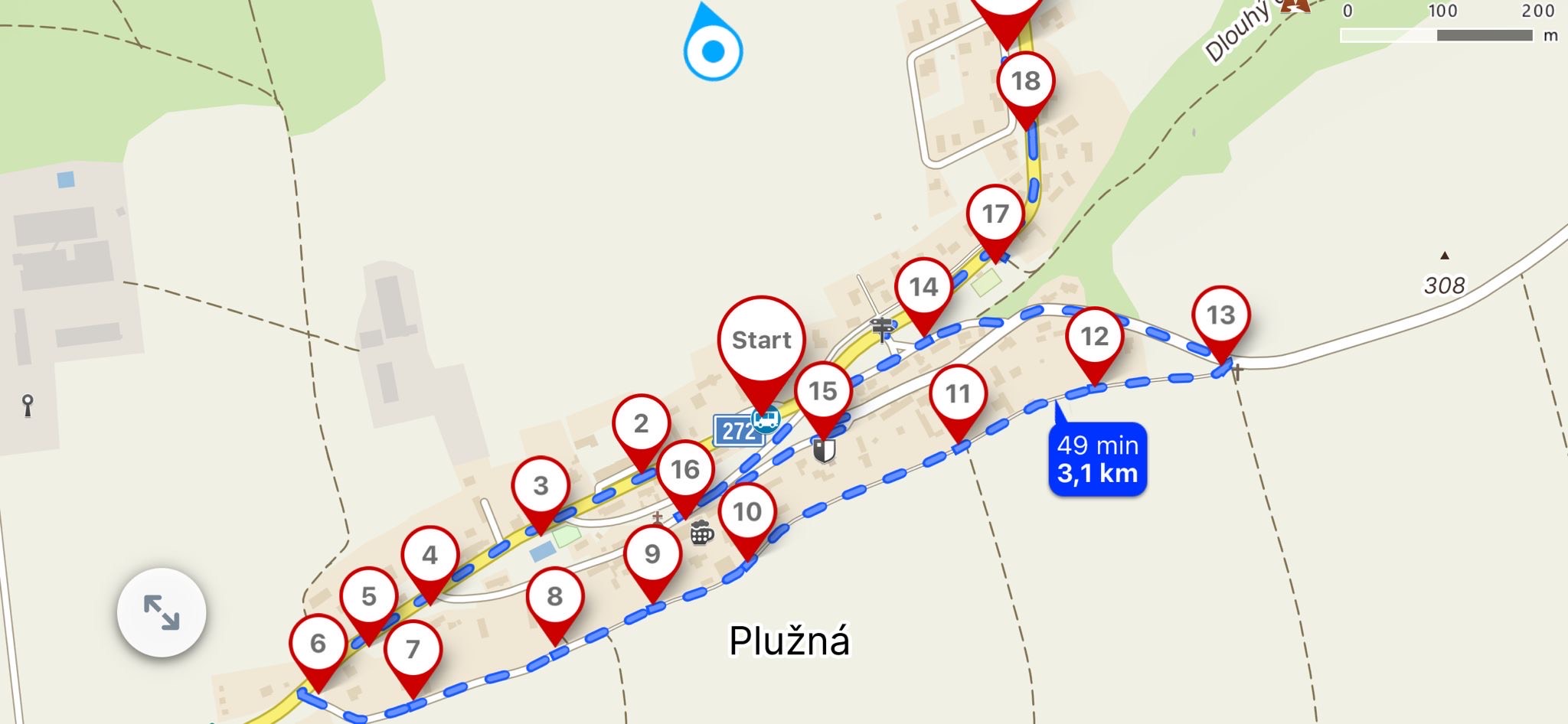Choose waypoint pin number 4
The image size is (1568, 724).
pyautogui.click(x=430, y=556)
